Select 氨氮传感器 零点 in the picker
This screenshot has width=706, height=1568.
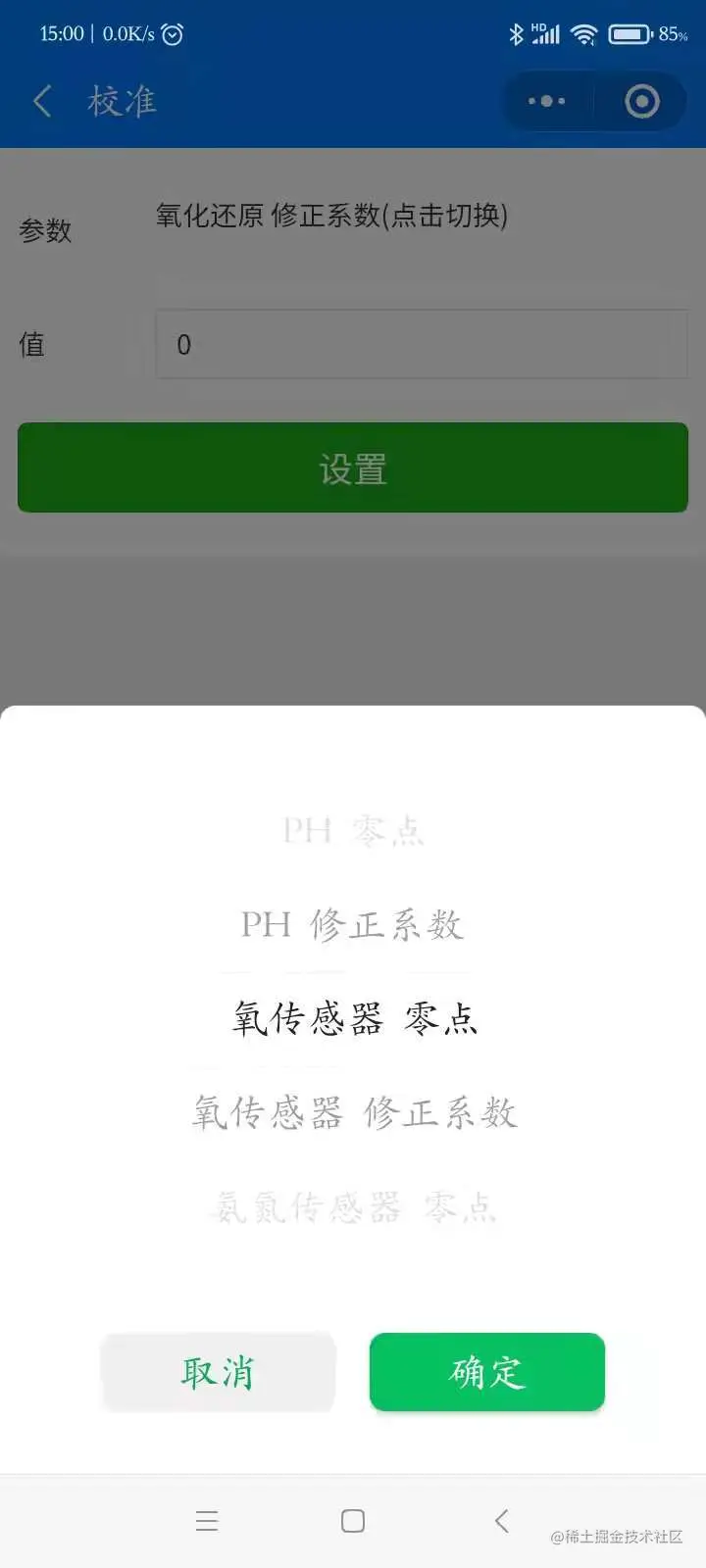(x=354, y=1206)
